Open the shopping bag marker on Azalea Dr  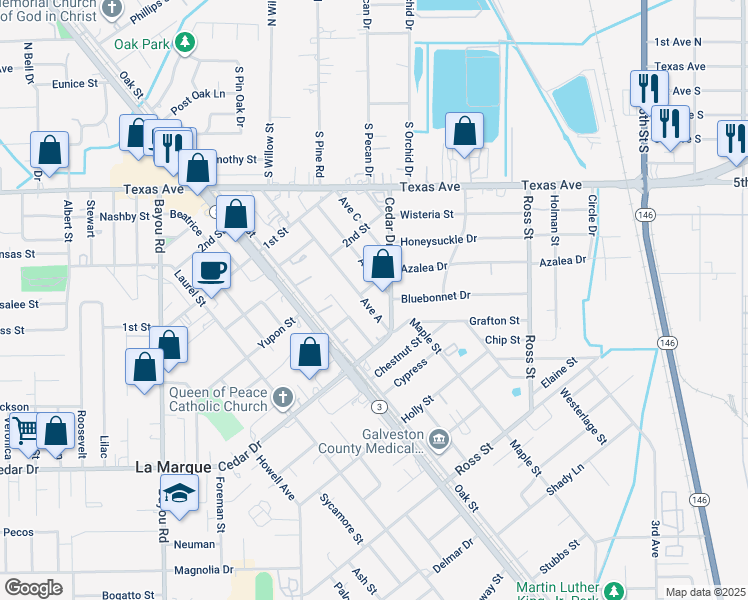(x=382, y=265)
